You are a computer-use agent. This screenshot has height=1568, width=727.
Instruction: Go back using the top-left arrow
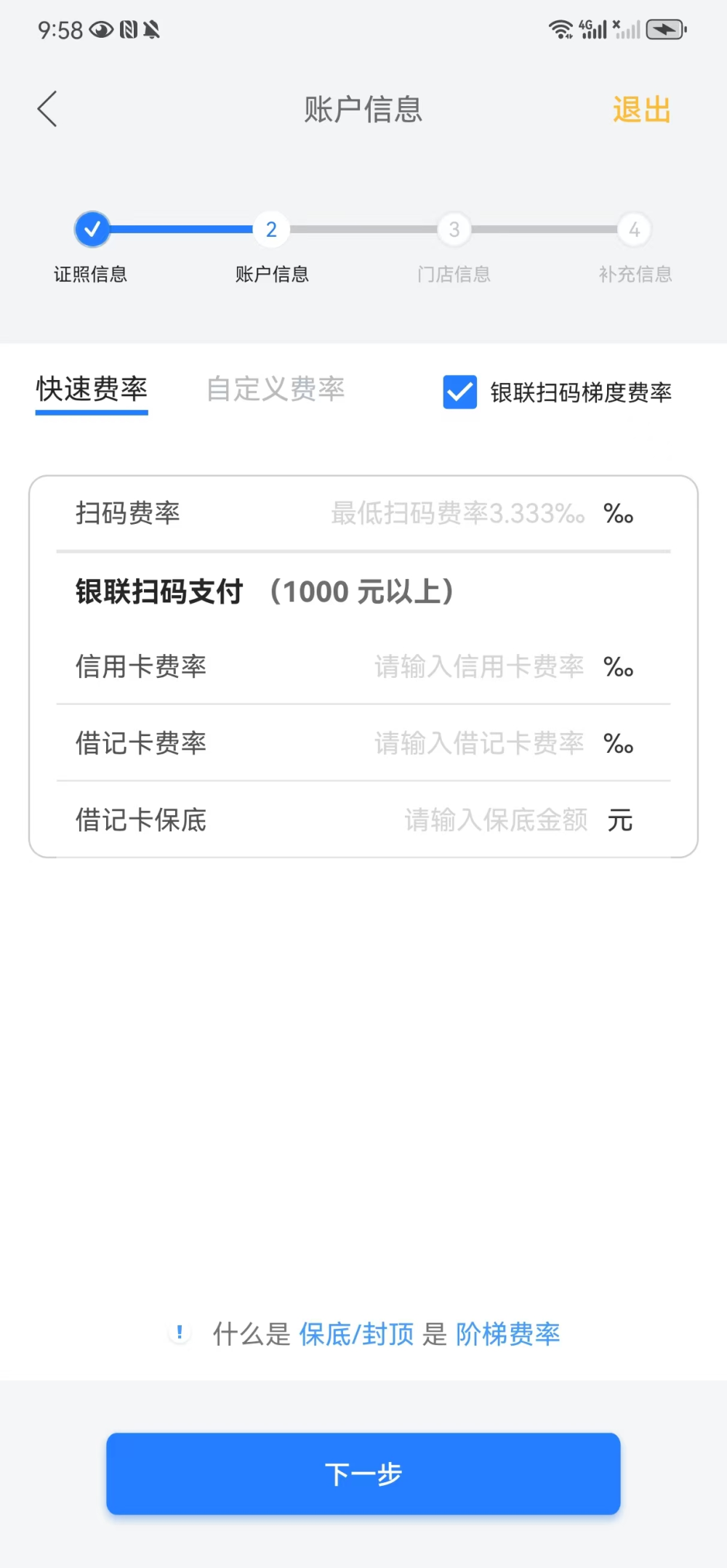point(47,110)
